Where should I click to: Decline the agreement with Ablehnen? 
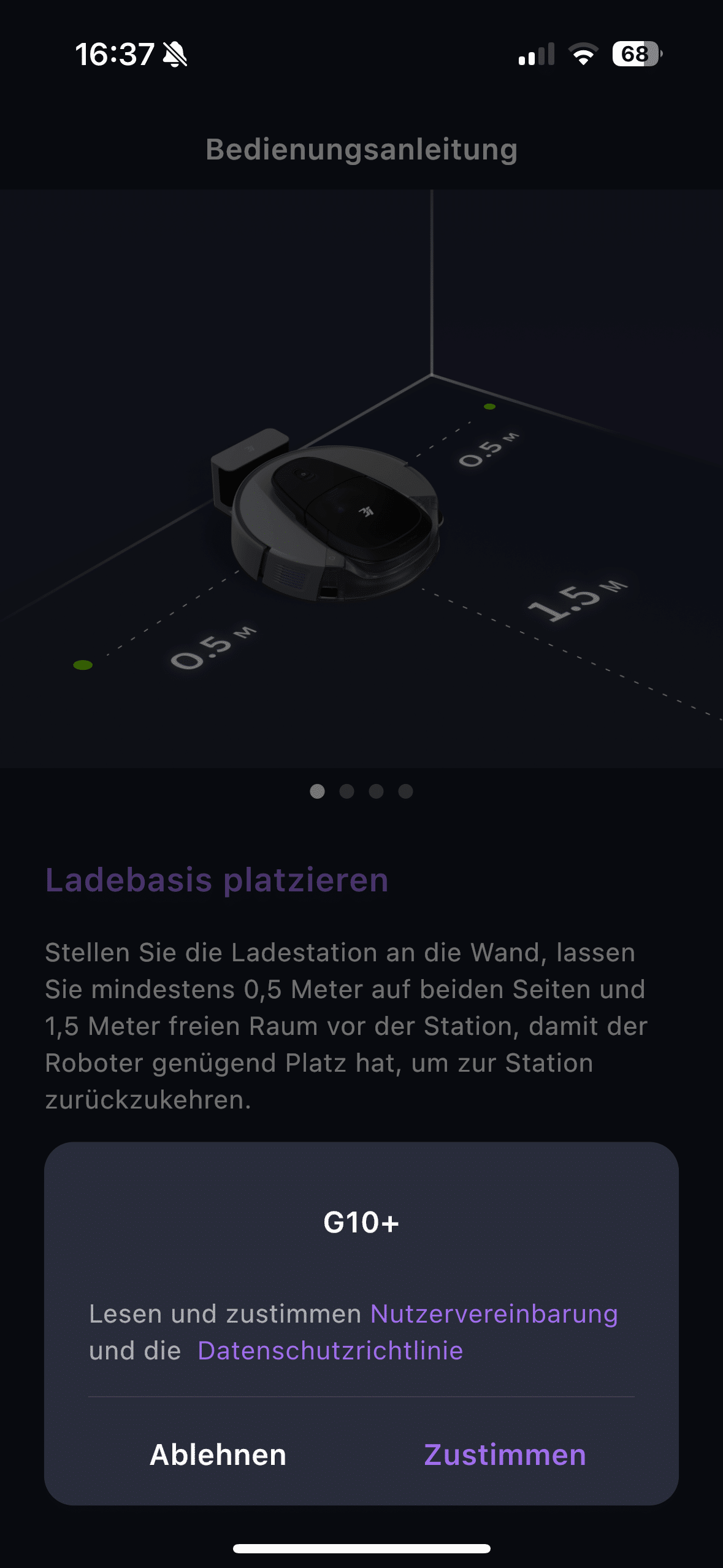(218, 1455)
